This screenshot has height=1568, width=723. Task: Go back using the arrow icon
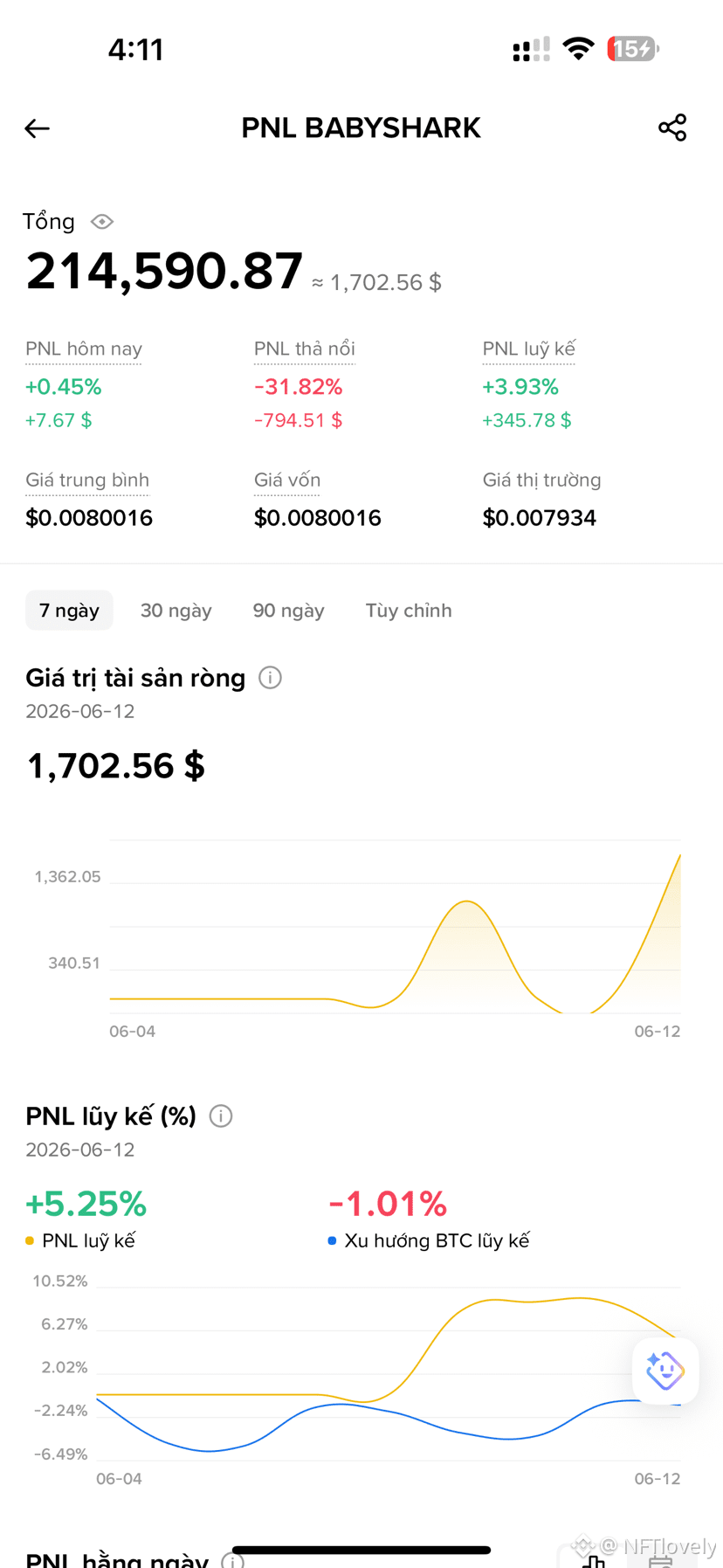(x=37, y=128)
